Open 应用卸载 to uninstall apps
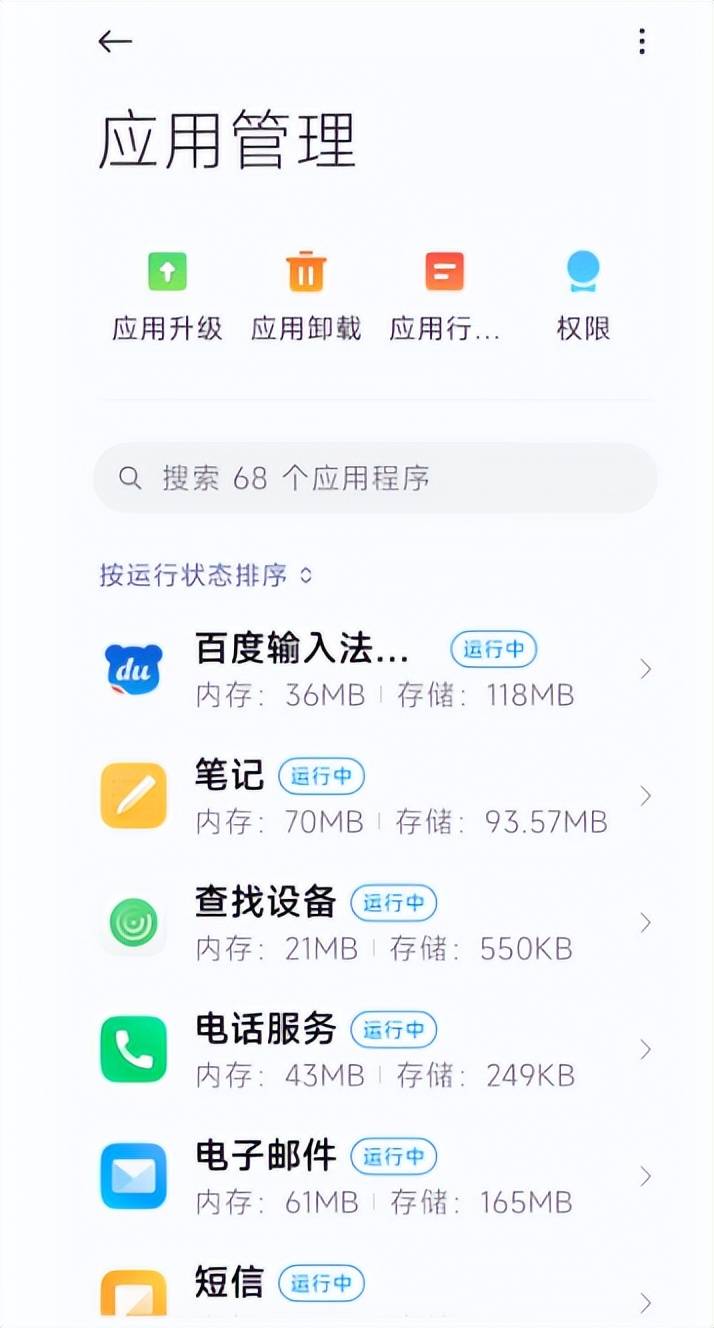Screen dimensions: 714x1328 click(x=306, y=296)
